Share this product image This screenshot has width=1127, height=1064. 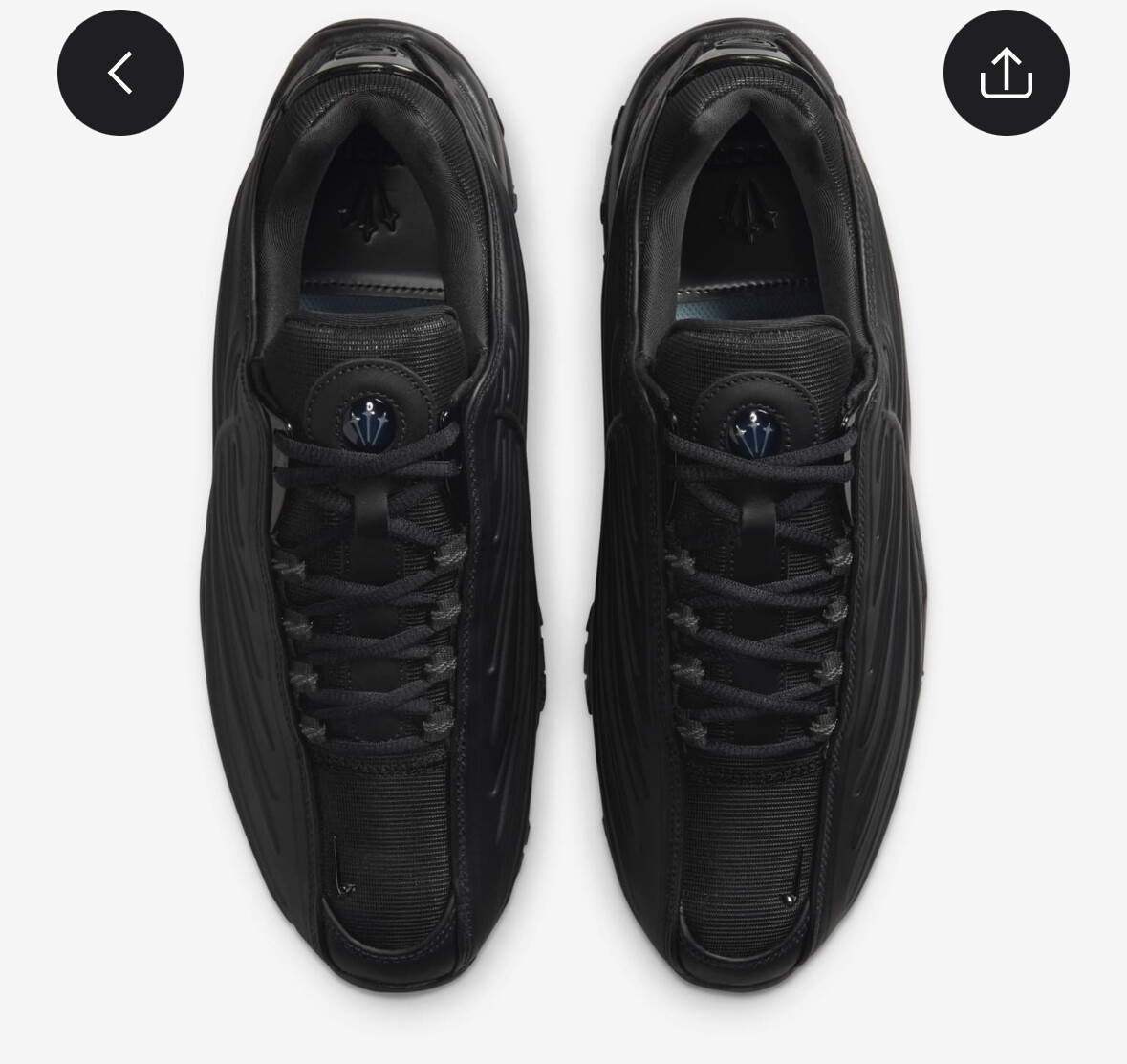pos(1006,73)
